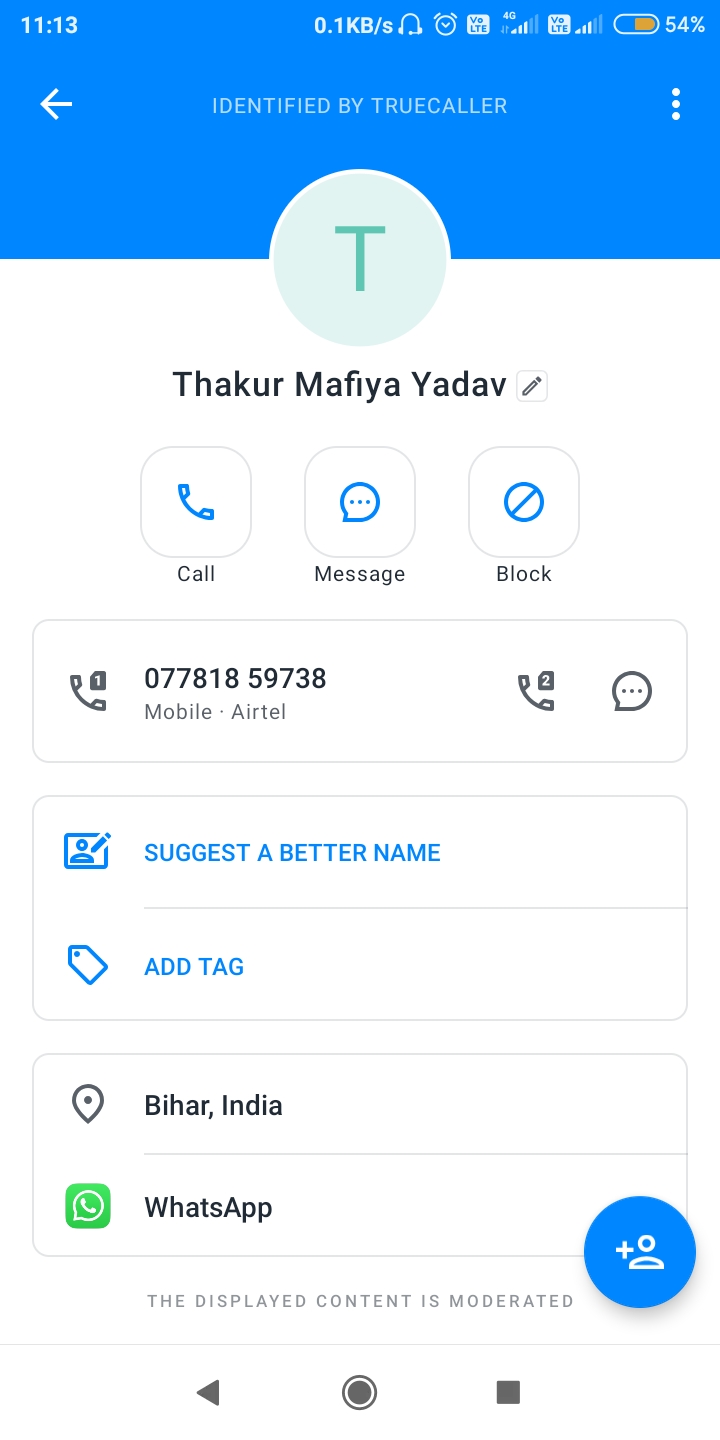The height and width of the screenshot is (1440, 720).
Task: Open recent apps via square button
Action: (x=508, y=1391)
